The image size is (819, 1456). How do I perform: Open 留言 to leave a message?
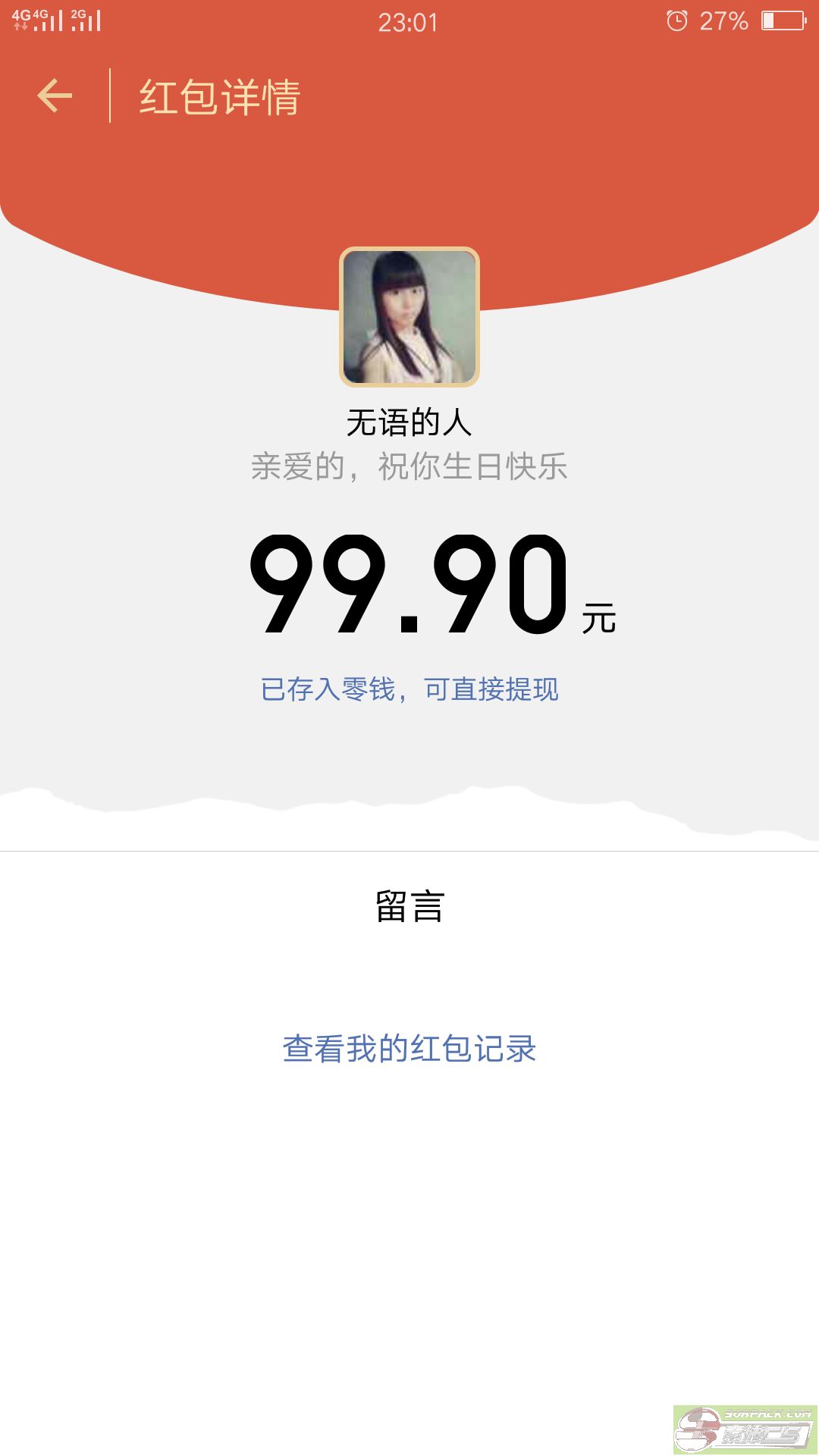pyautogui.click(x=409, y=906)
